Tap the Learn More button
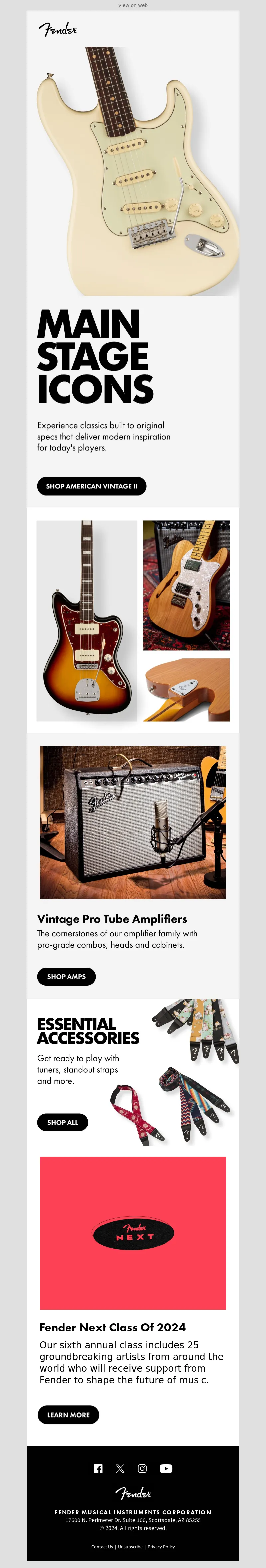This screenshot has width=266, height=1568. pyautogui.click(x=68, y=1415)
